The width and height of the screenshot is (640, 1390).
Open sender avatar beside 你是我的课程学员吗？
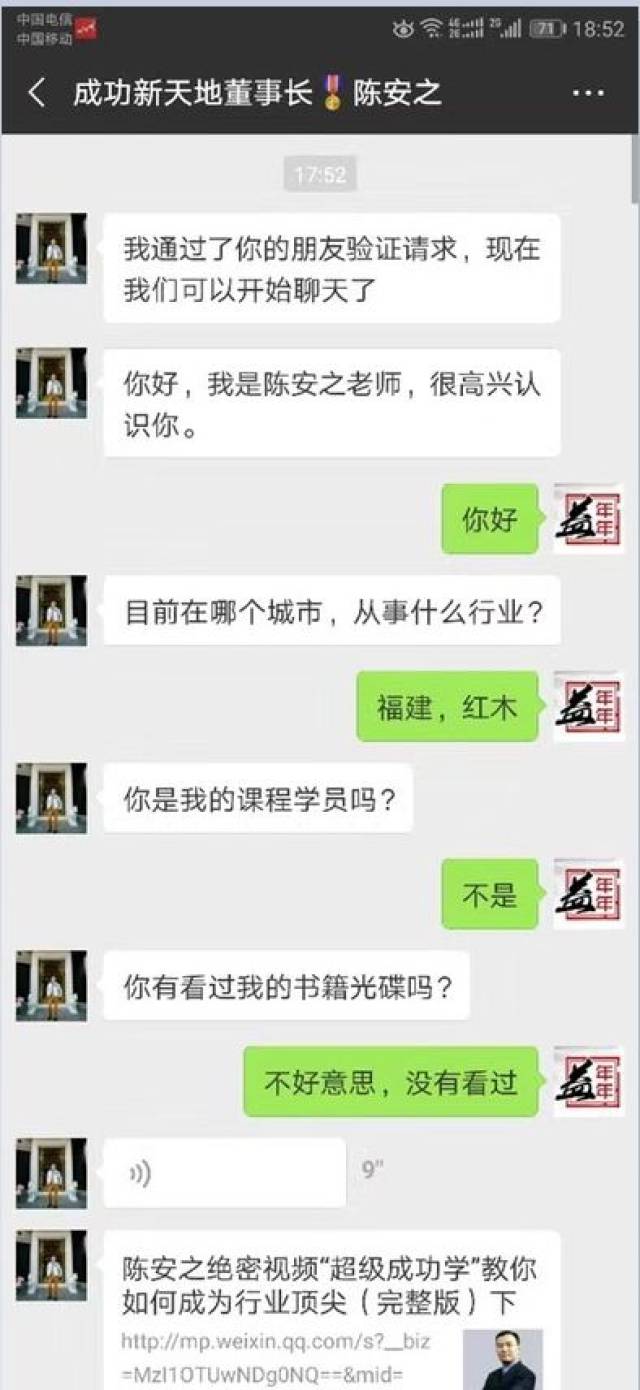click(x=51, y=798)
